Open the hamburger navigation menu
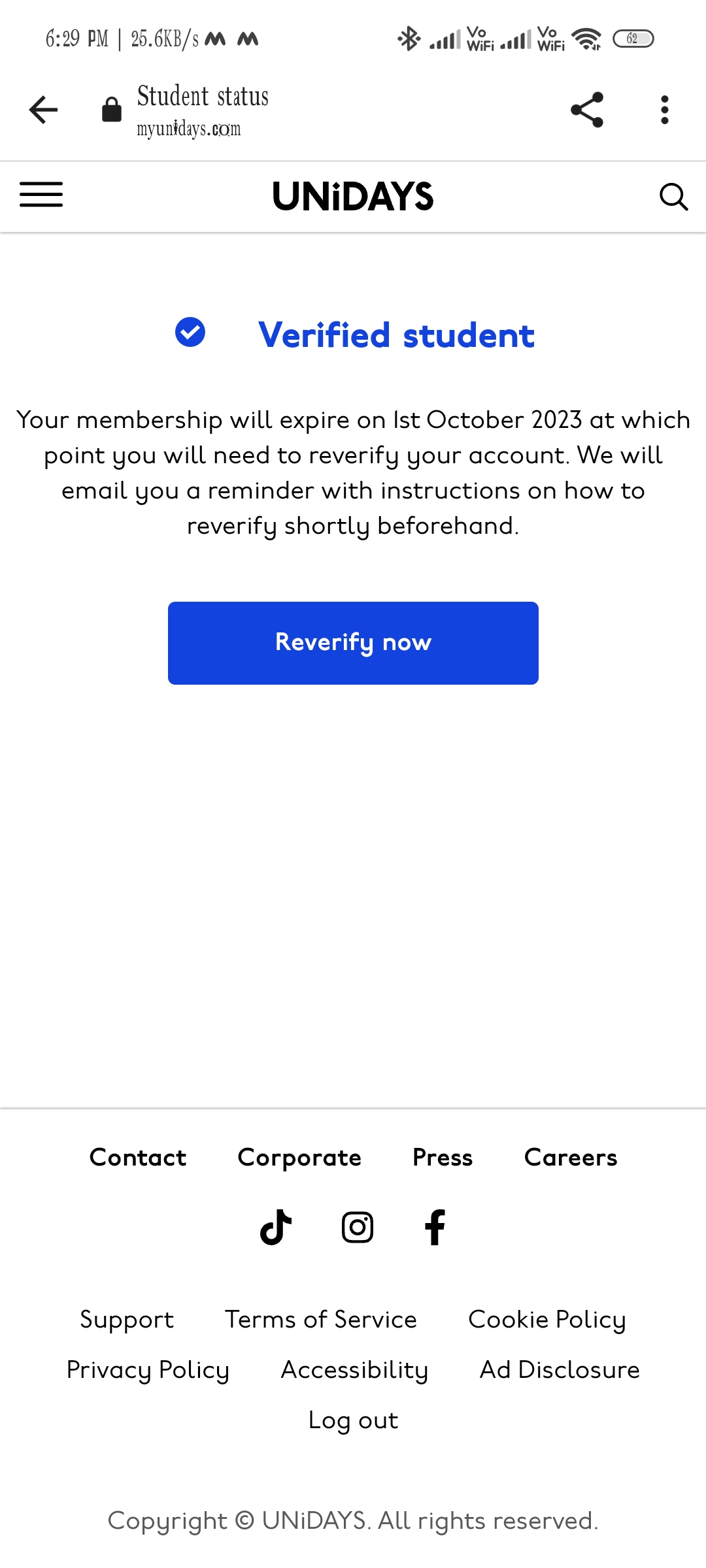 tap(41, 195)
